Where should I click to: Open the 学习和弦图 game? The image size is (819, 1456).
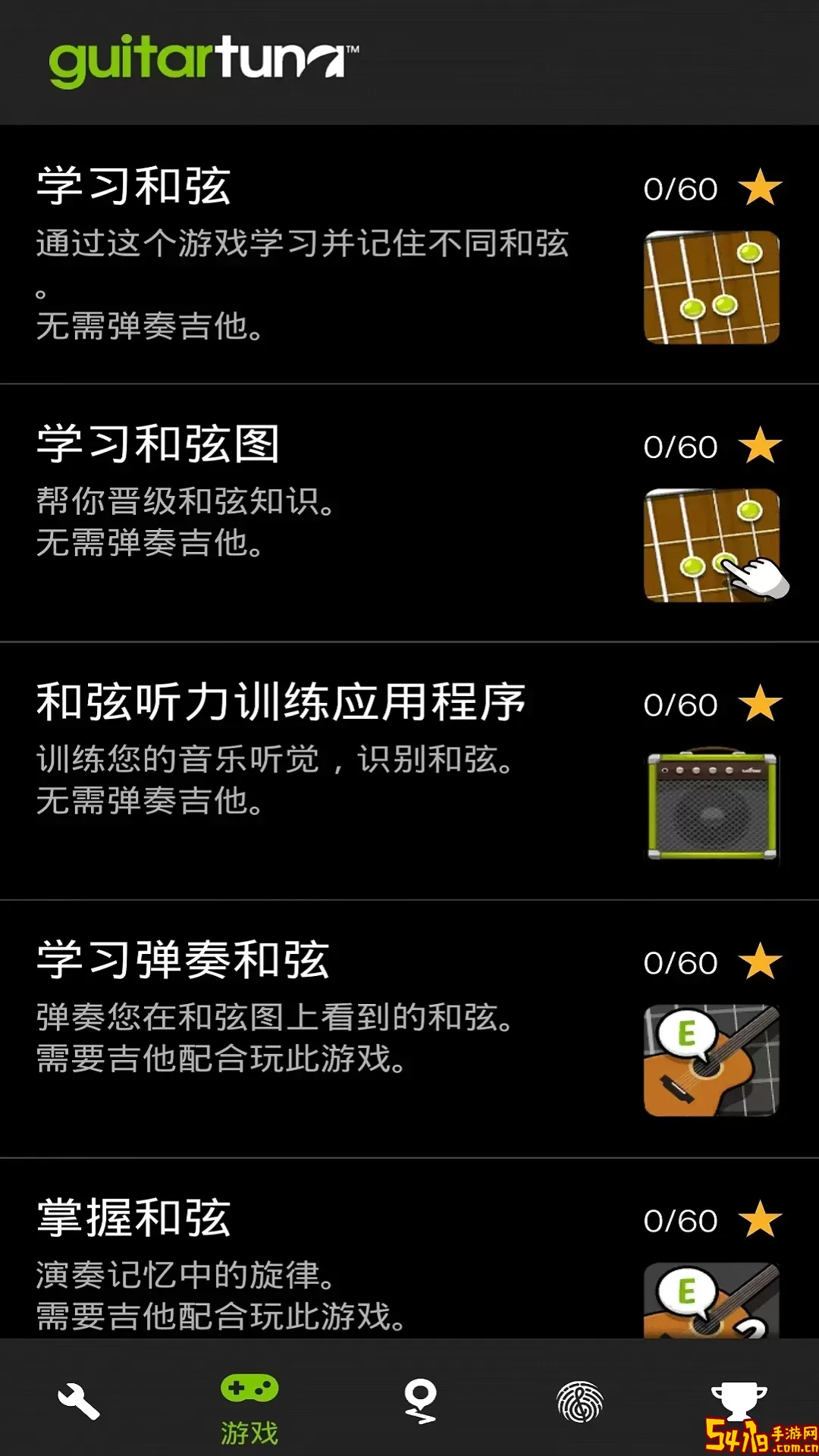coord(409,513)
